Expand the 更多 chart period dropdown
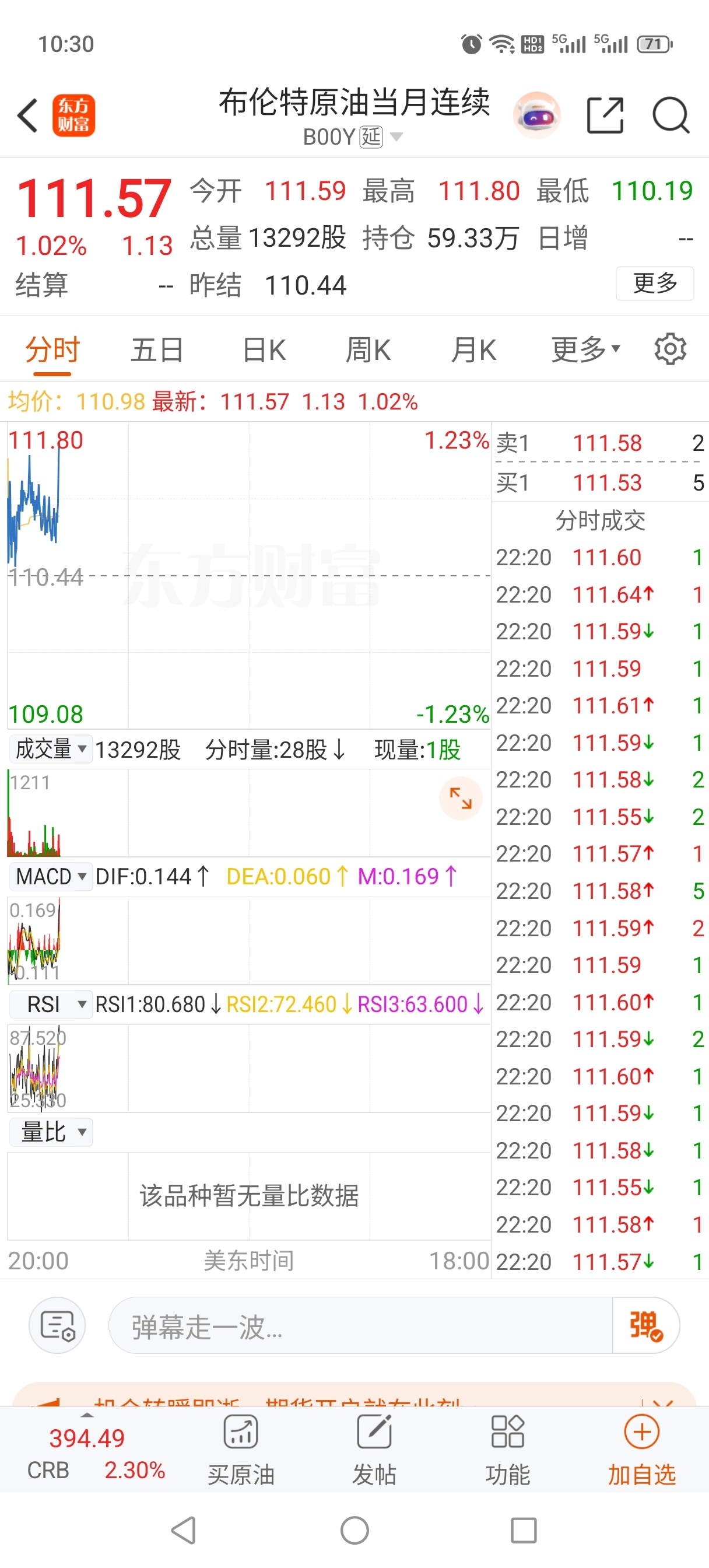Screen dimensions: 709x1568 (x=585, y=349)
